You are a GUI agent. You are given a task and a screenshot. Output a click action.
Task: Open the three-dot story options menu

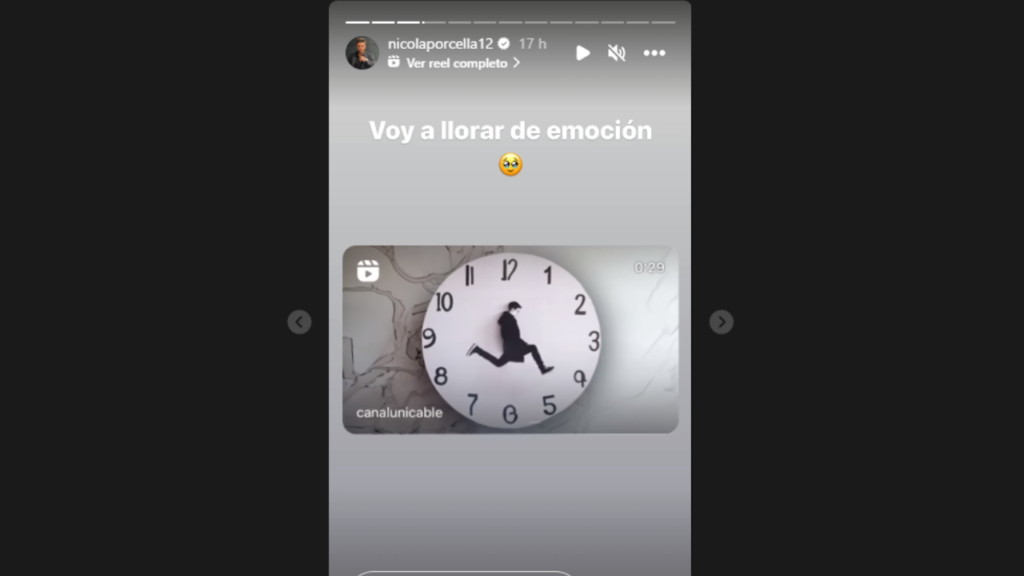[654, 53]
